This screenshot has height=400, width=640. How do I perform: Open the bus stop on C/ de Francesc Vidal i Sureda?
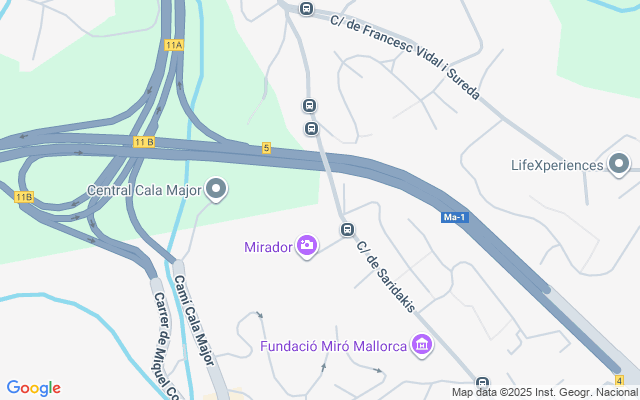(306, 9)
